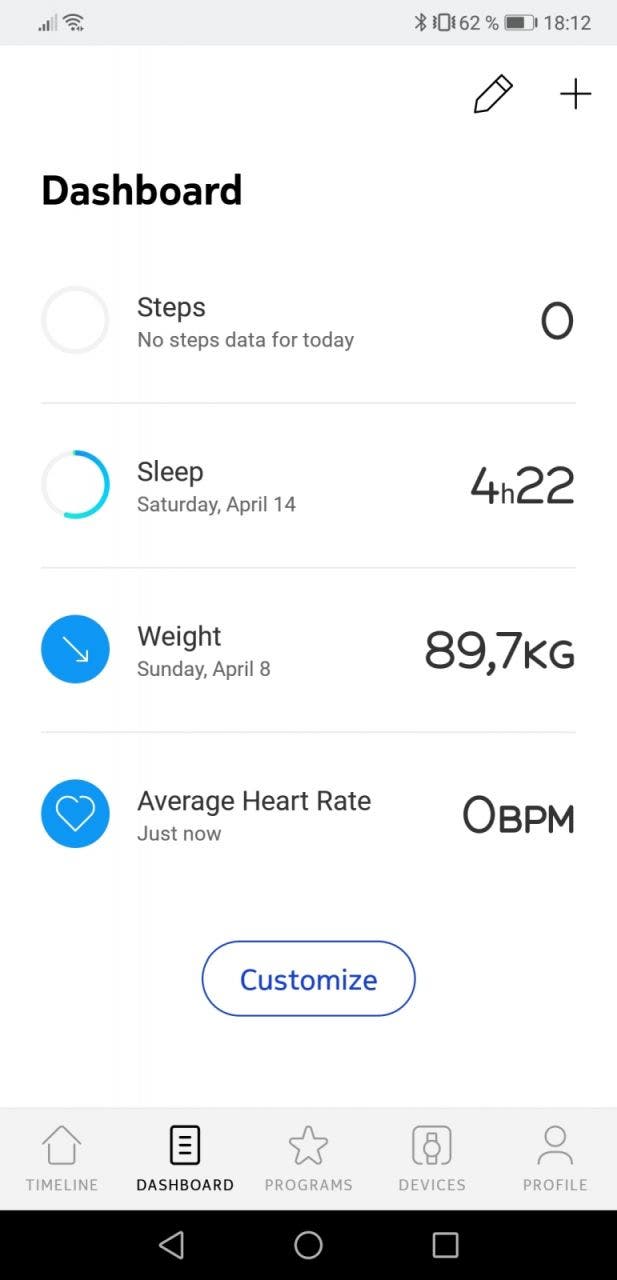Image resolution: width=617 pixels, height=1280 pixels.
Task: View the Weight entry of 89,7 kg
Action: [308, 650]
